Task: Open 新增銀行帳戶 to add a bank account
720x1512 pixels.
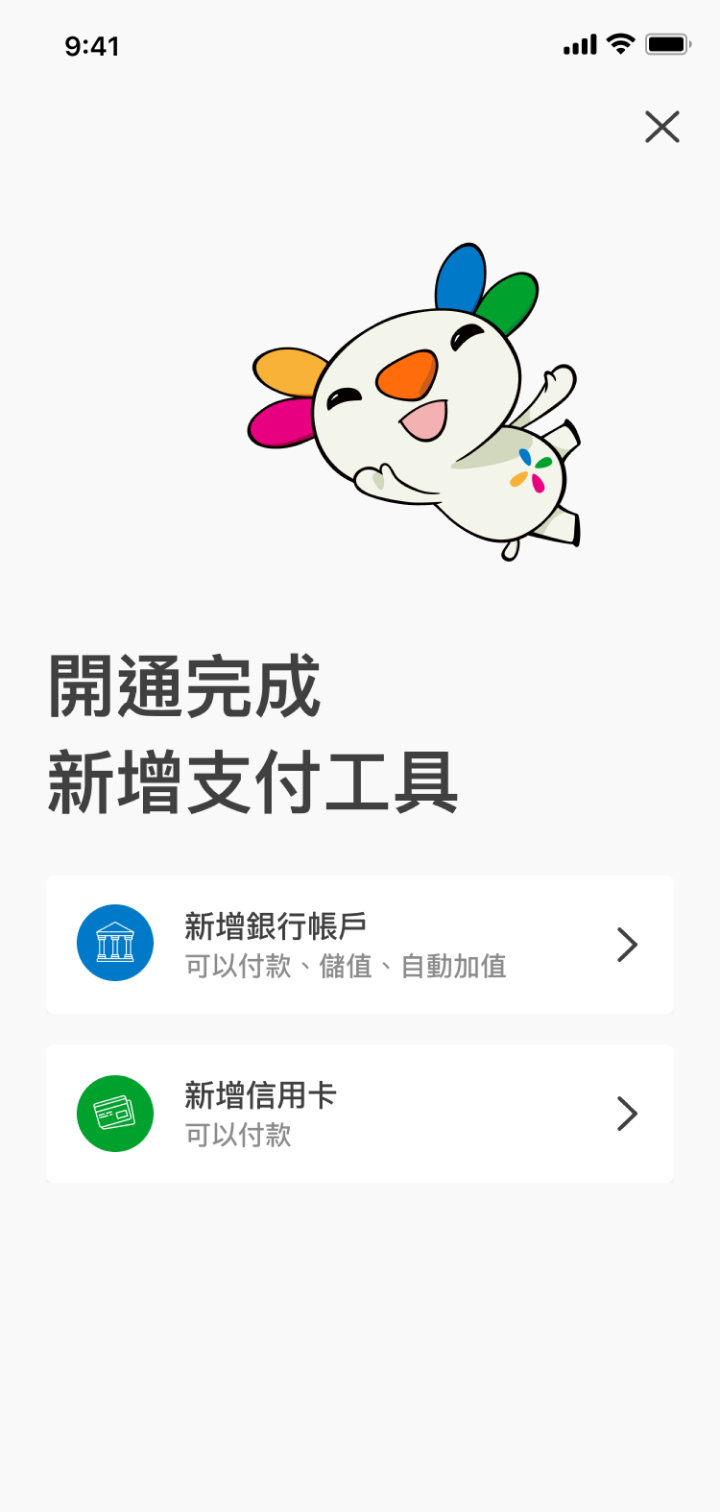Action: [360, 944]
